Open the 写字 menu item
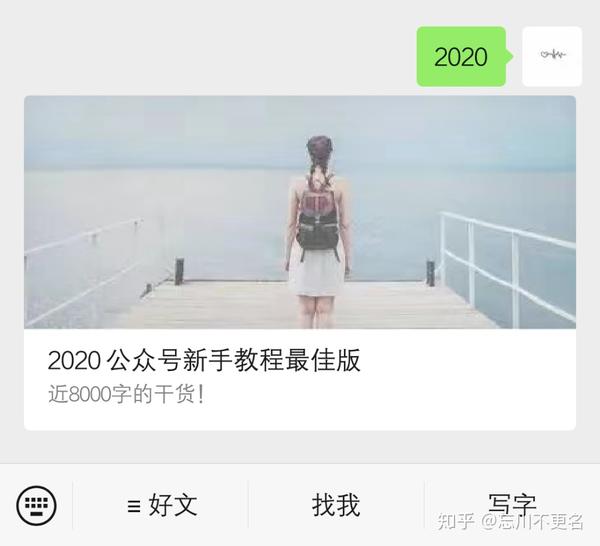Viewport: 600px width, 546px height. point(511,505)
